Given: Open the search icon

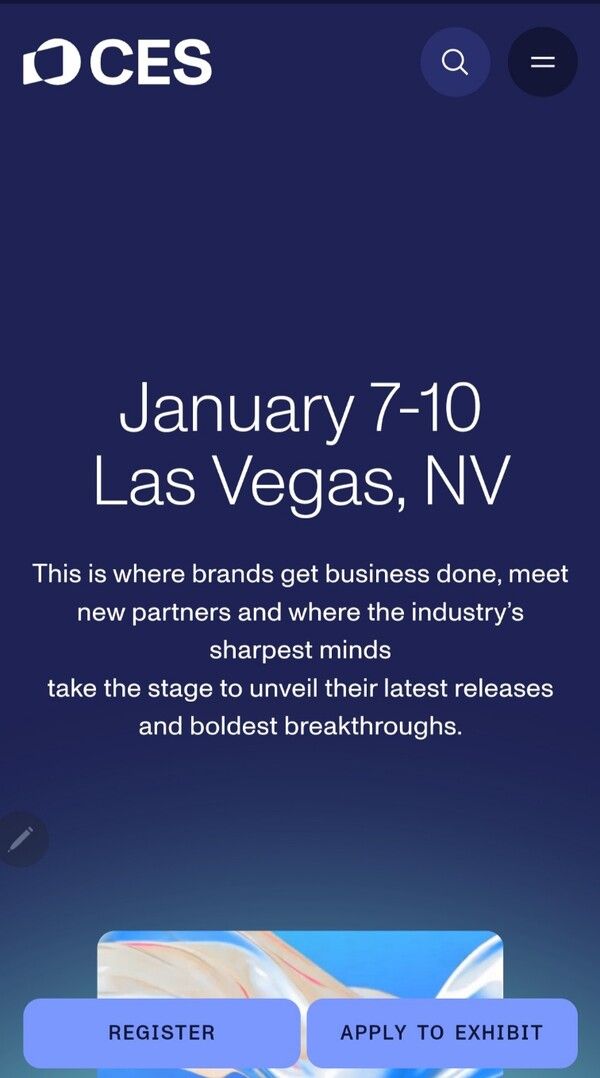Looking at the screenshot, I should [455, 62].
